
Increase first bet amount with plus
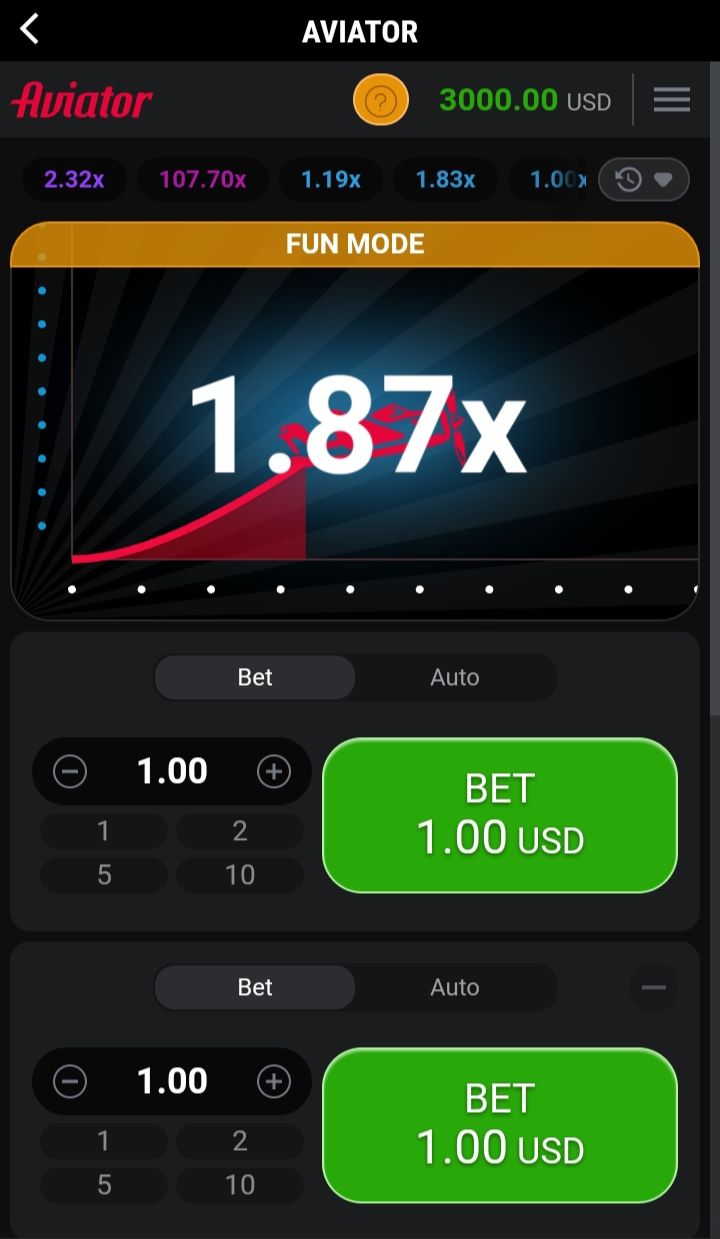point(273,771)
